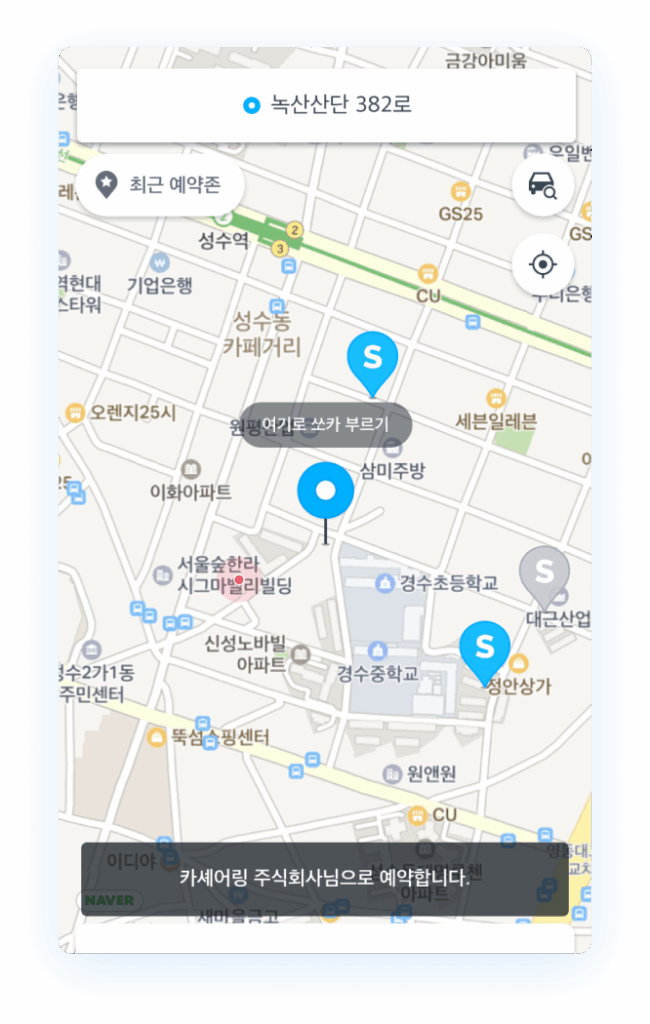Tap the 최근 예약존 chip

161,185
